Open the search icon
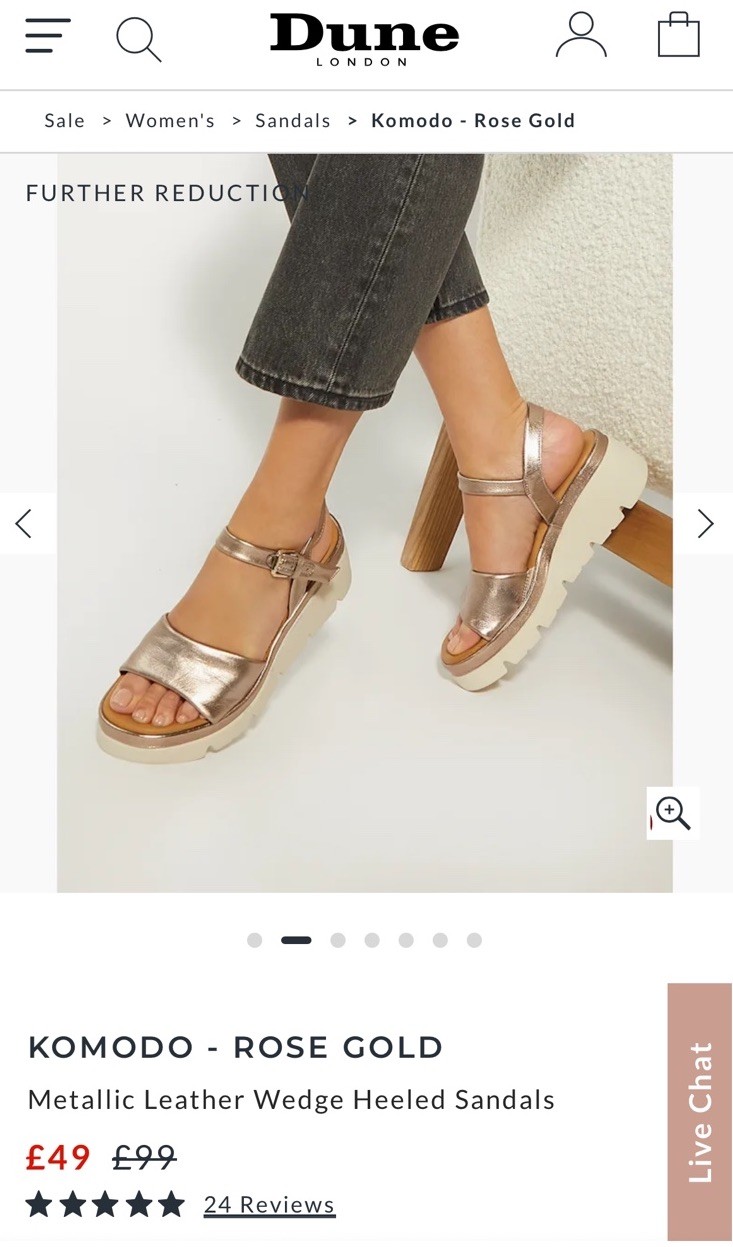733x1247 pixels. pyautogui.click(x=138, y=39)
